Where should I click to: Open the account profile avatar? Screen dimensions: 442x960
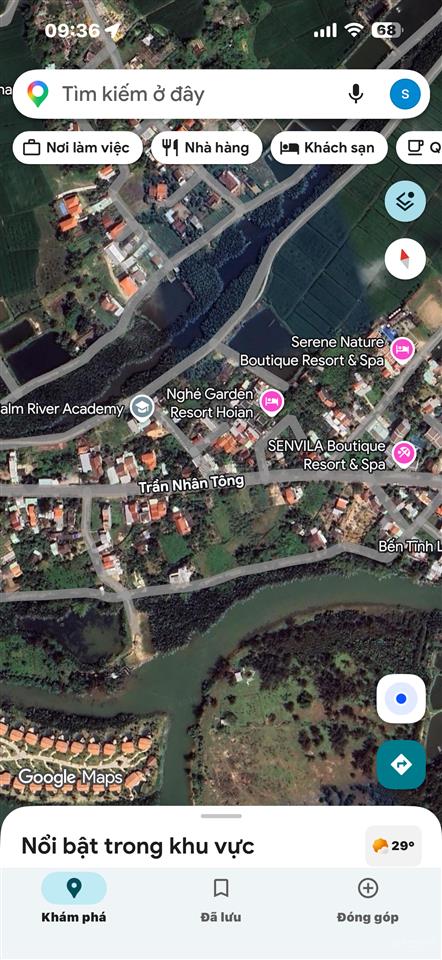pos(405,94)
